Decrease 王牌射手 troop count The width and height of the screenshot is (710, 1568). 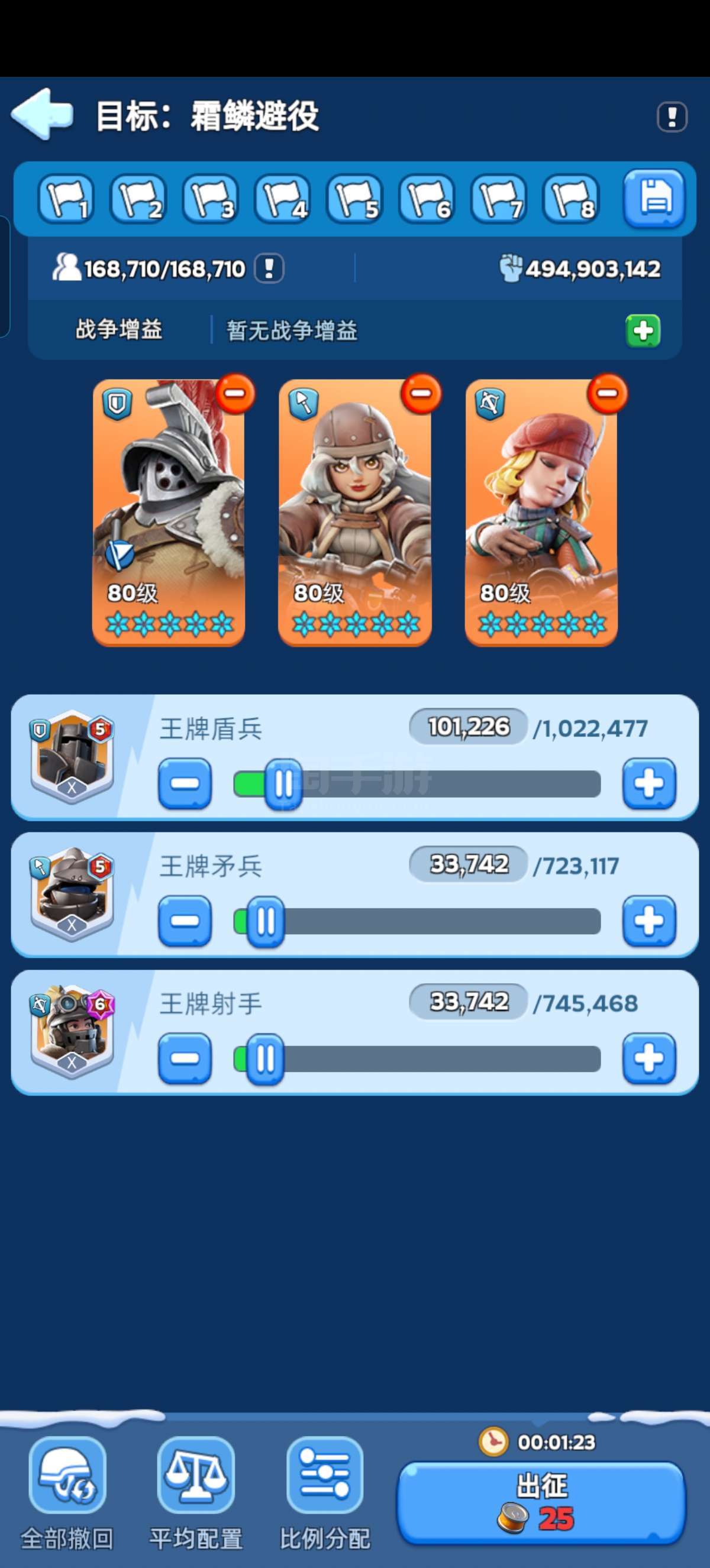185,1058
